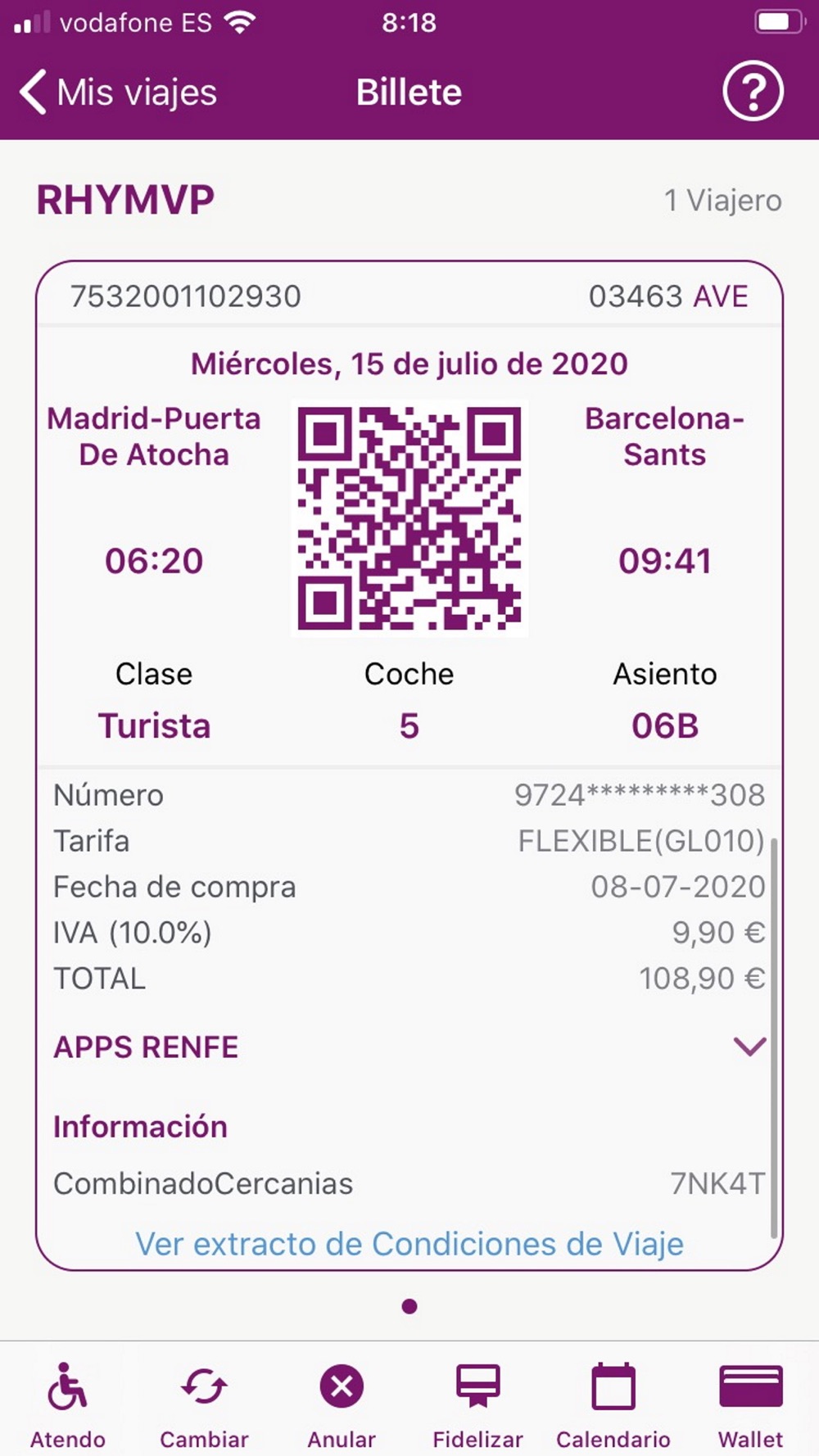
Task: Add the trip to Calendario
Action: click(613, 1405)
